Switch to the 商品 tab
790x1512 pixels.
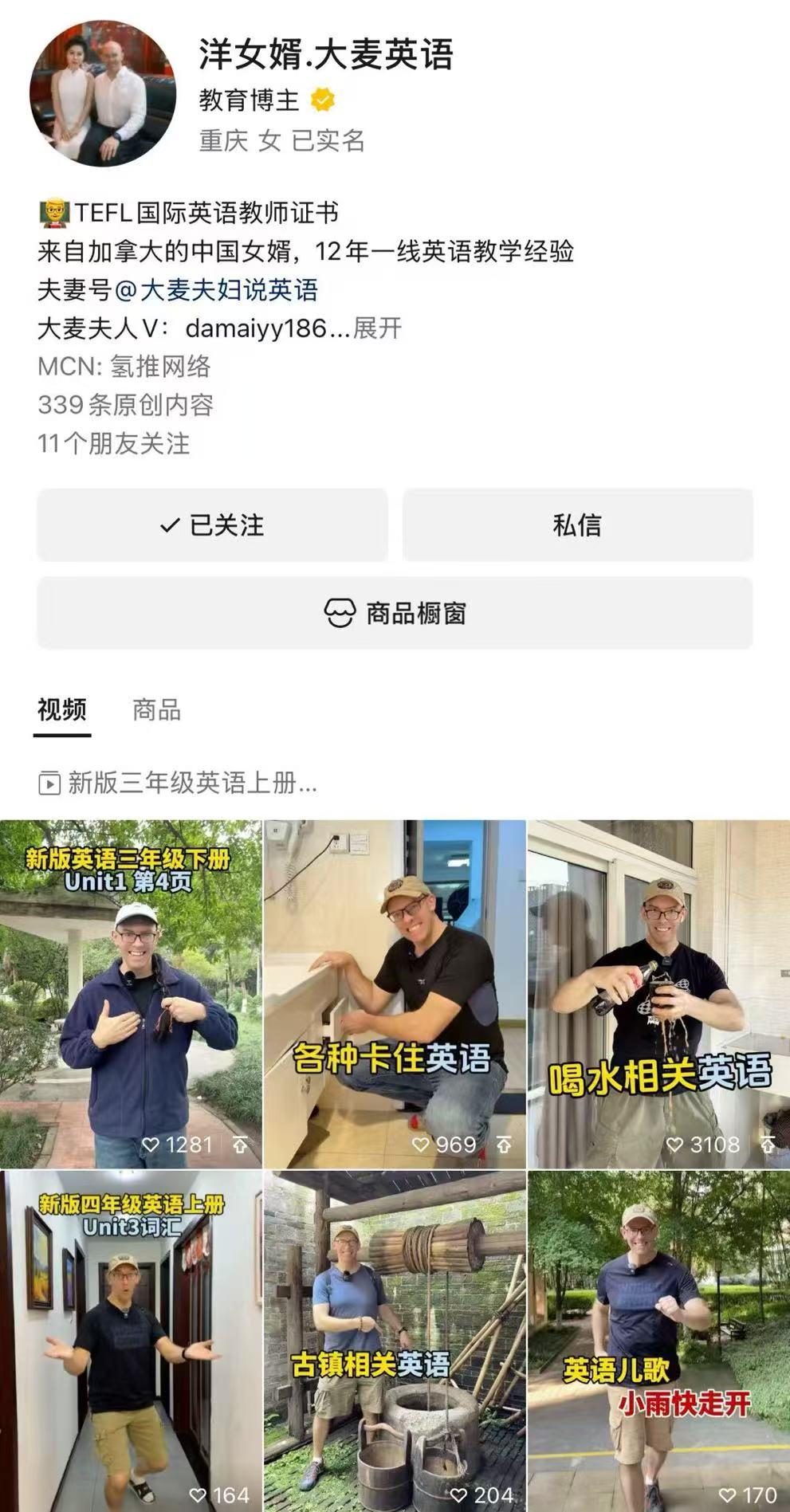tap(156, 709)
